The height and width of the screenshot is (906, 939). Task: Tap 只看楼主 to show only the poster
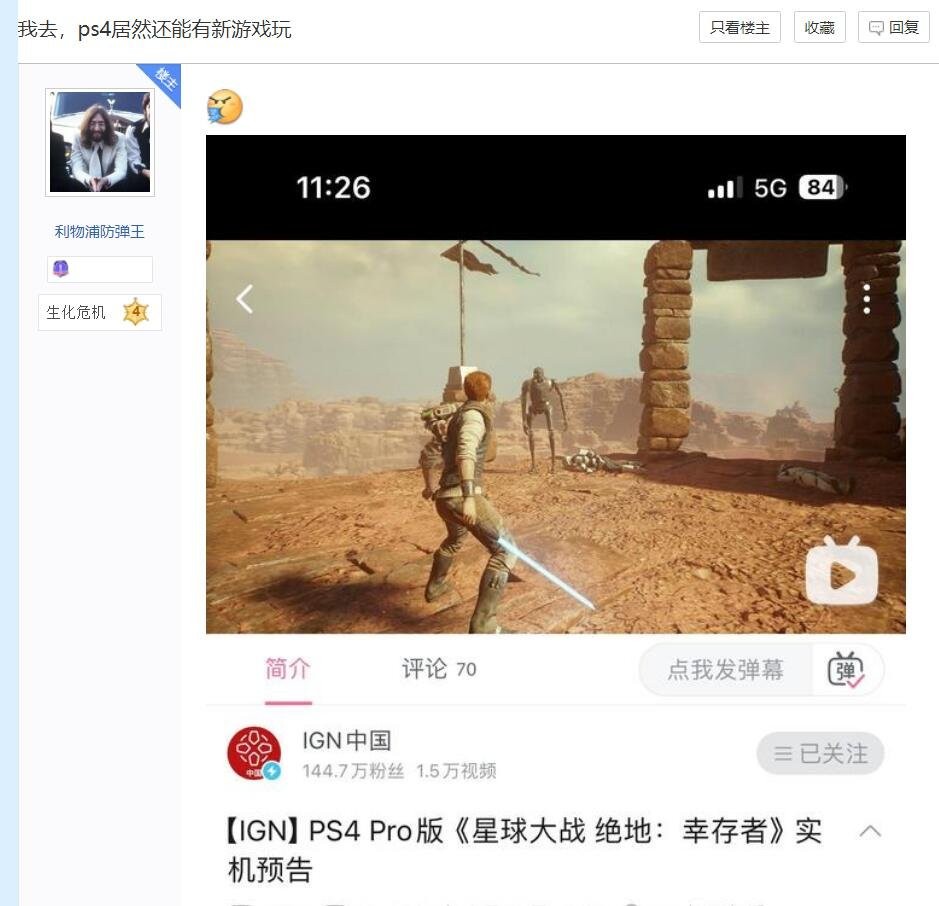[739, 28]
